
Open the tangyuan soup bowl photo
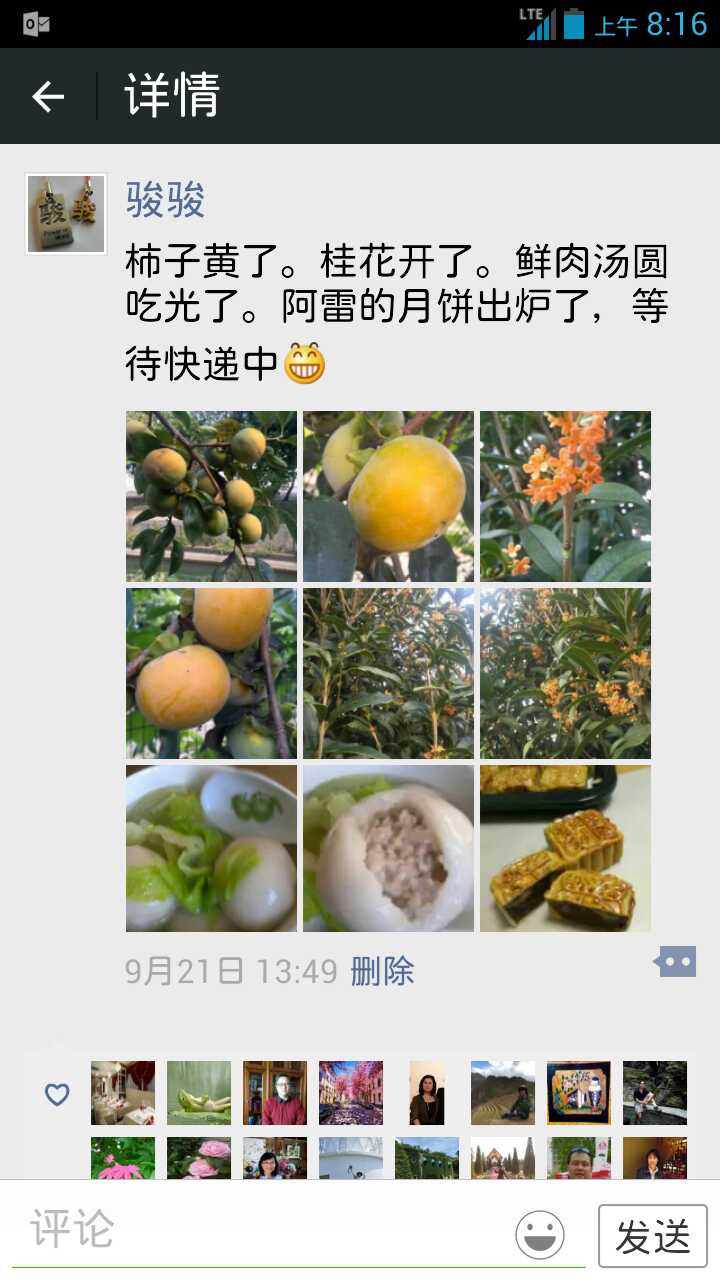click(211, 848)
